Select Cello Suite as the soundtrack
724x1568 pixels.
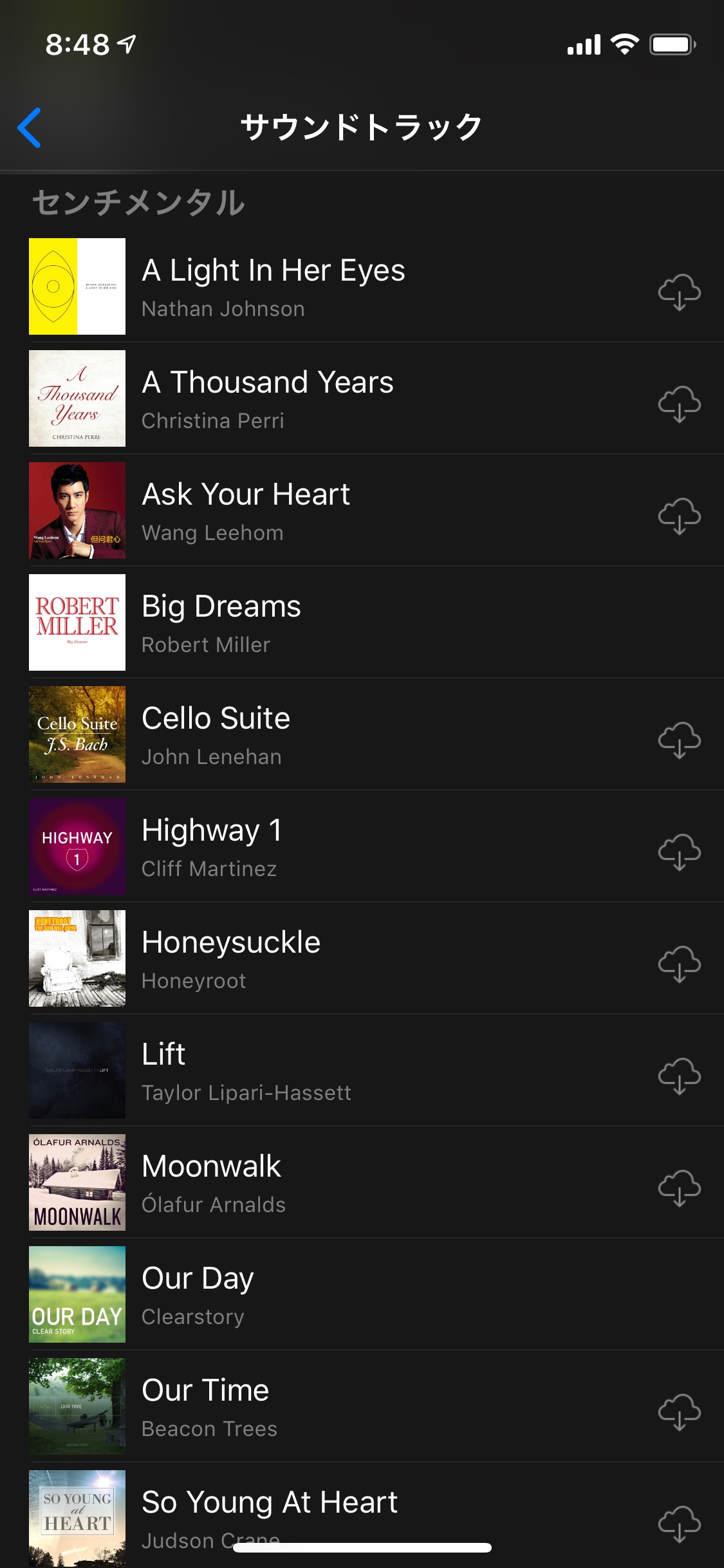pyautogui.click(x=322, y=734)
